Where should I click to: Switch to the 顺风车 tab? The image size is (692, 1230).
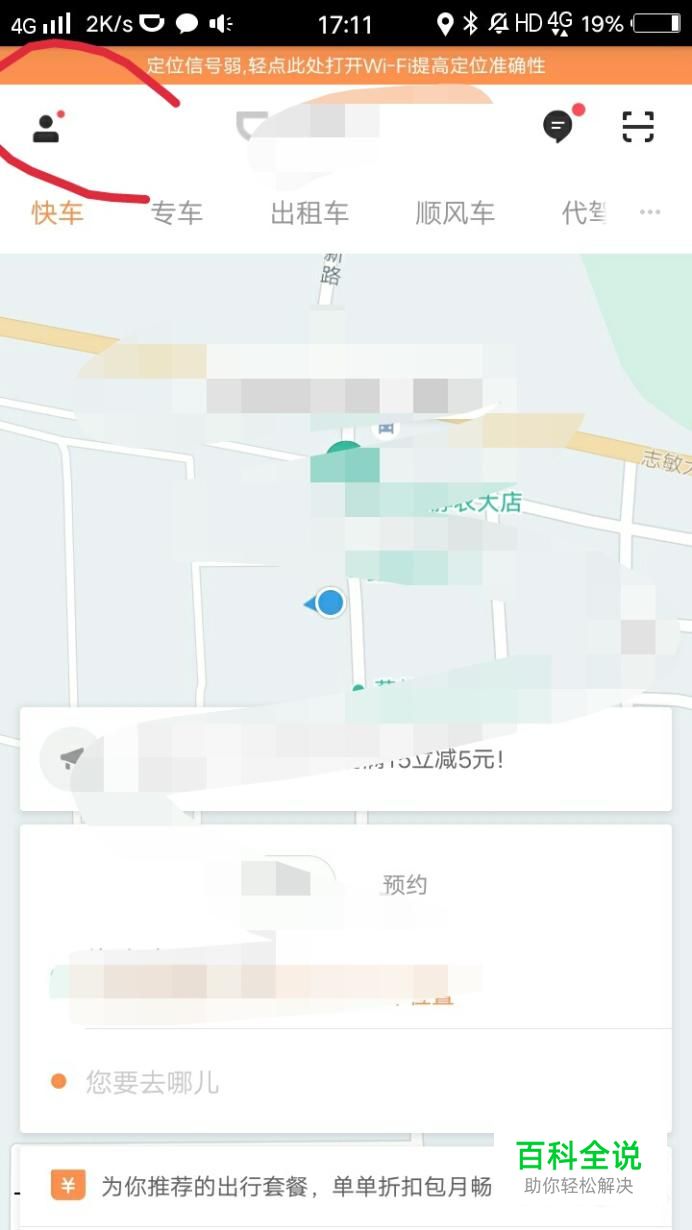455,213
